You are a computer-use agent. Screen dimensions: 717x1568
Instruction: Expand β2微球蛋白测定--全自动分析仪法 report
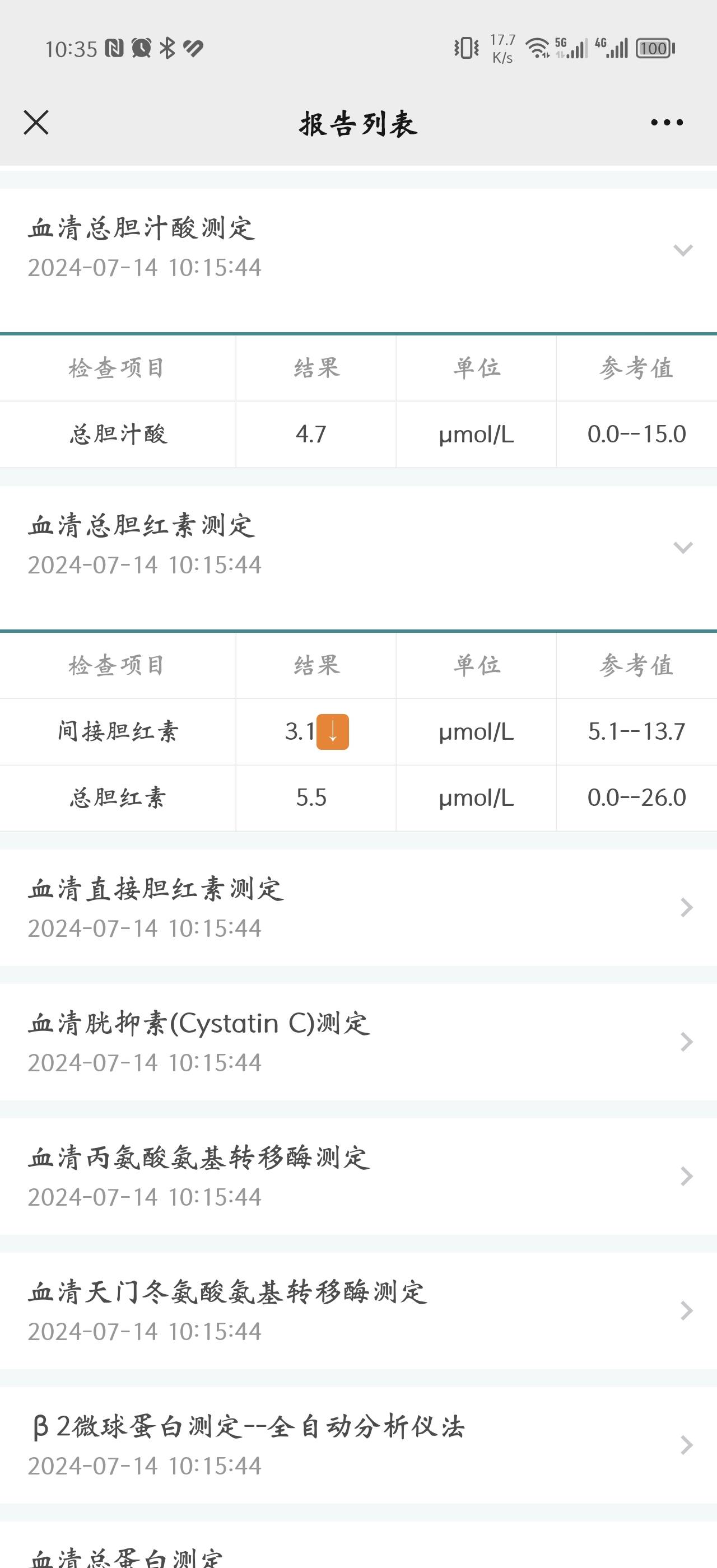(686, 1445)
